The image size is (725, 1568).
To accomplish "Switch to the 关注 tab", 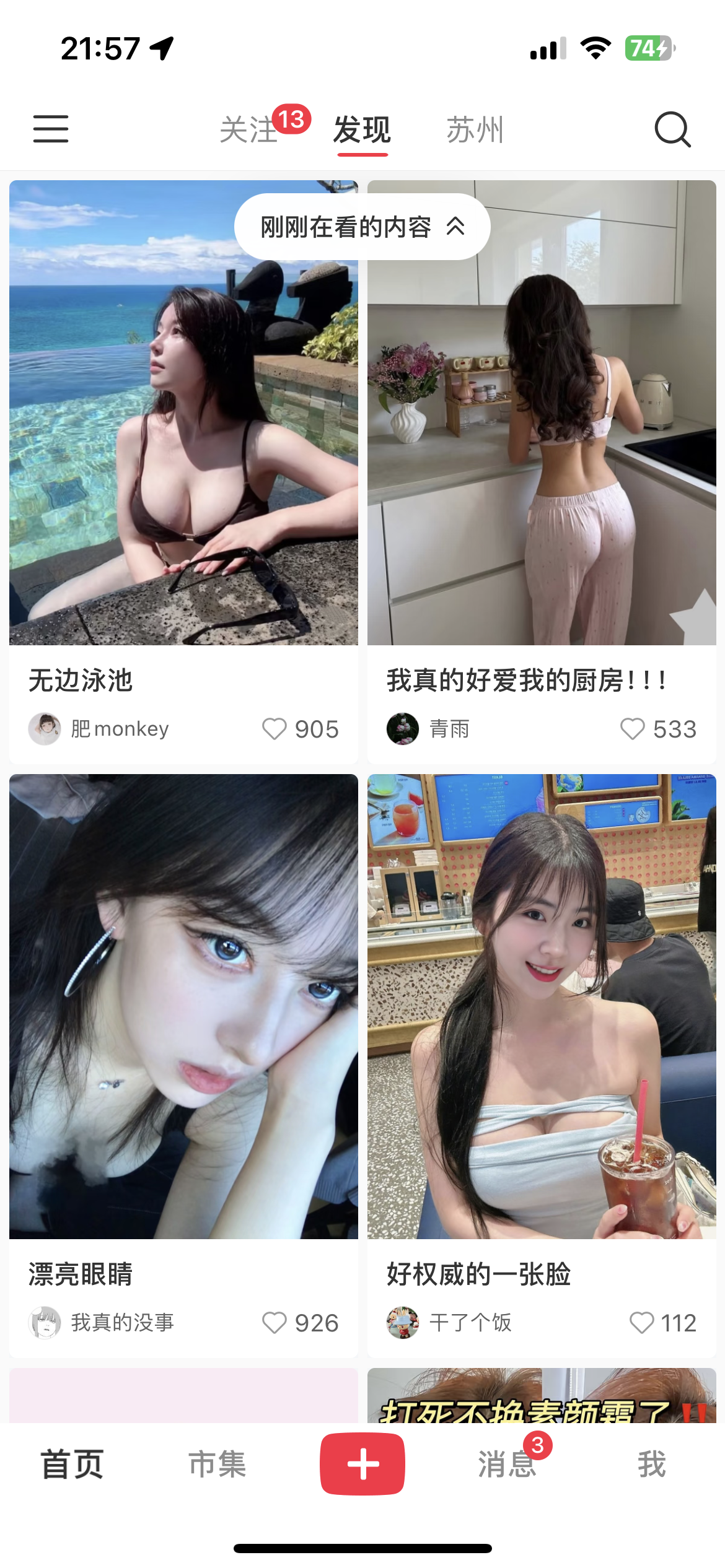I will pyautogui.click(x=249, y=130).
